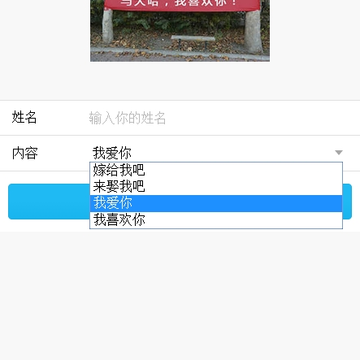The width and height of the screenshot is (360, 360).
Task: Tap the name input field 输入你的姓名
Action: click(220, 118)
